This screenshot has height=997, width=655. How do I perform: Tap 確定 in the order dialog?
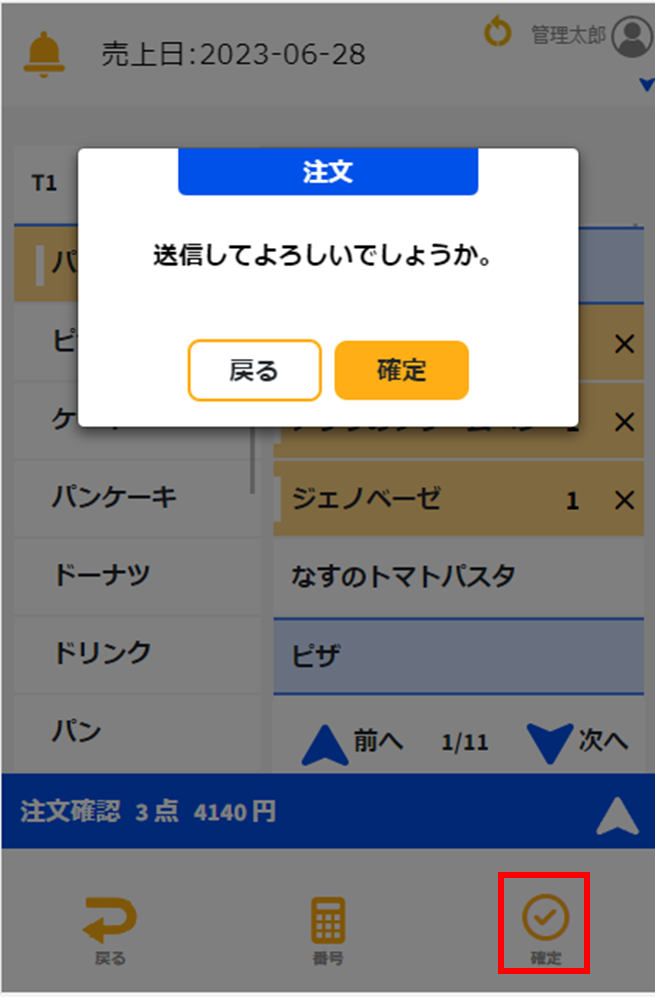(401, 371)
